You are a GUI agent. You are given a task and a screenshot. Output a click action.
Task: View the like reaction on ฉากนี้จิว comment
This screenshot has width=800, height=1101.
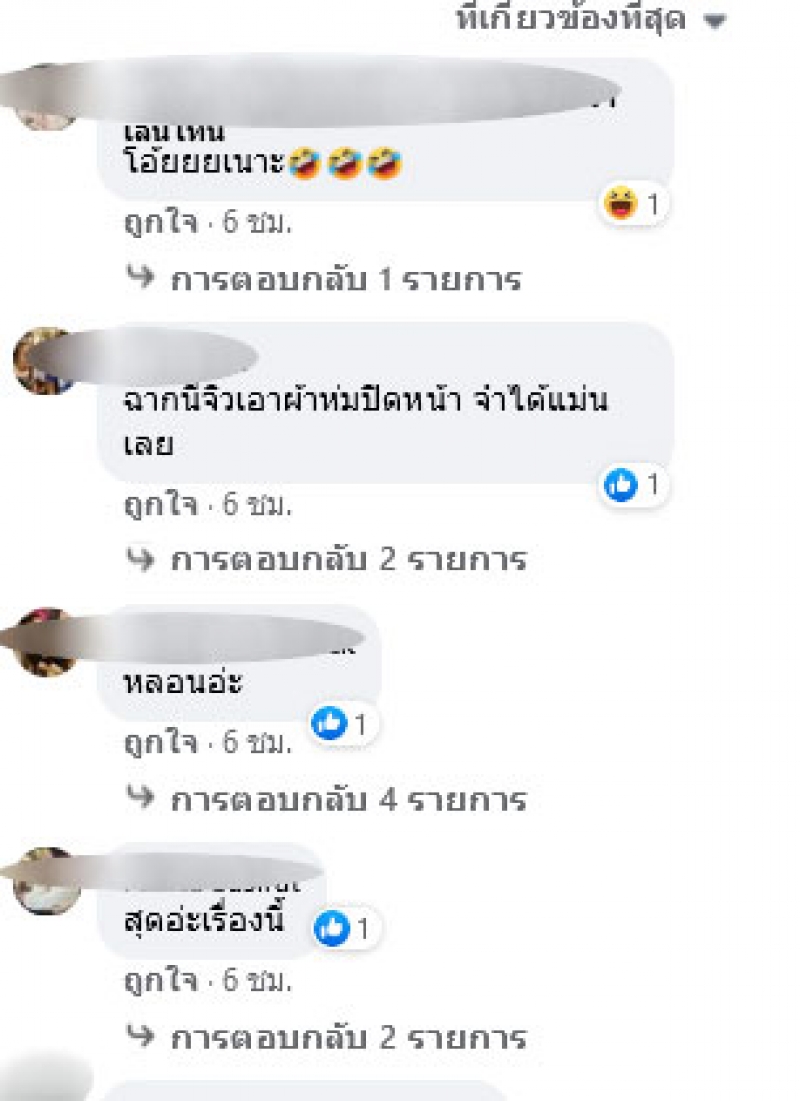point(634,486)
